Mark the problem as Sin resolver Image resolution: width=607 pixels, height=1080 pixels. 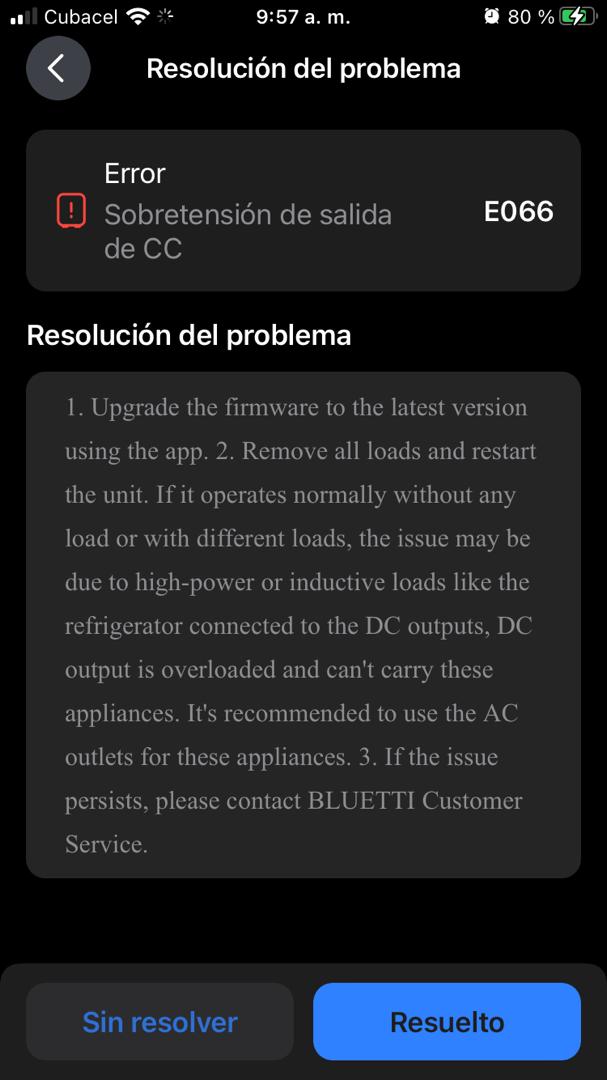tap(160, 1021)
